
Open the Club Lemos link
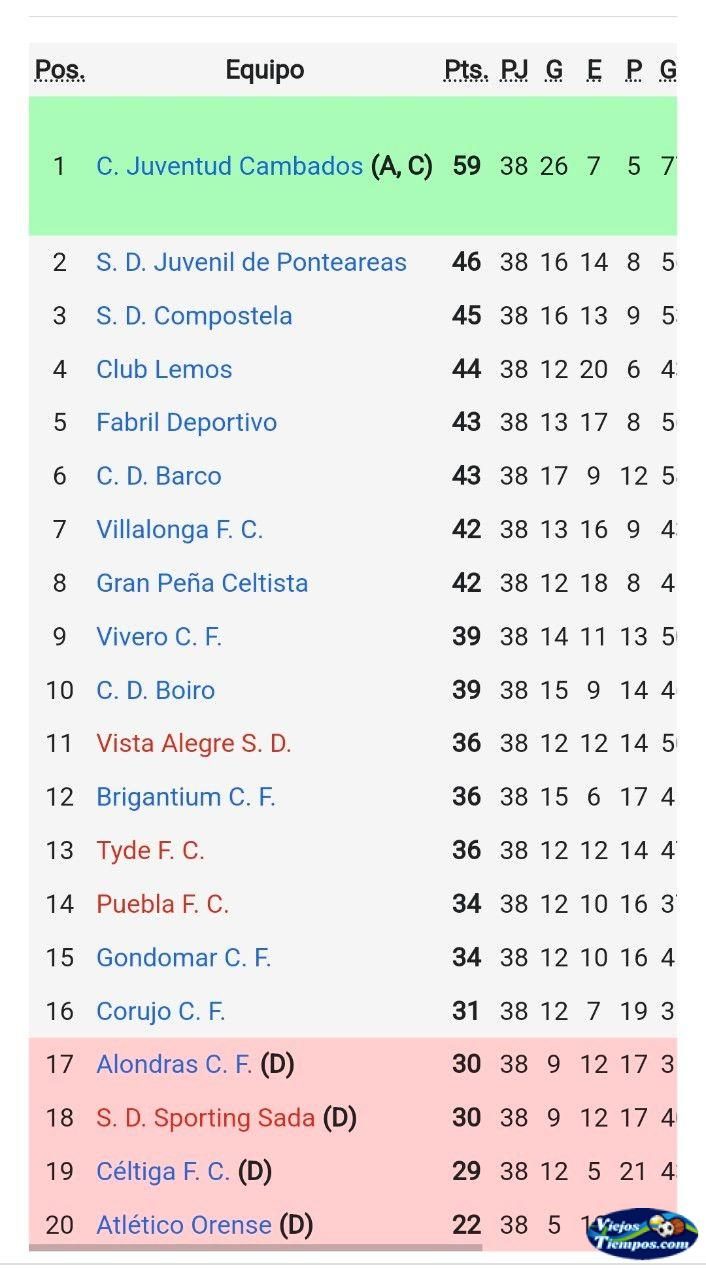pos(164,369)
